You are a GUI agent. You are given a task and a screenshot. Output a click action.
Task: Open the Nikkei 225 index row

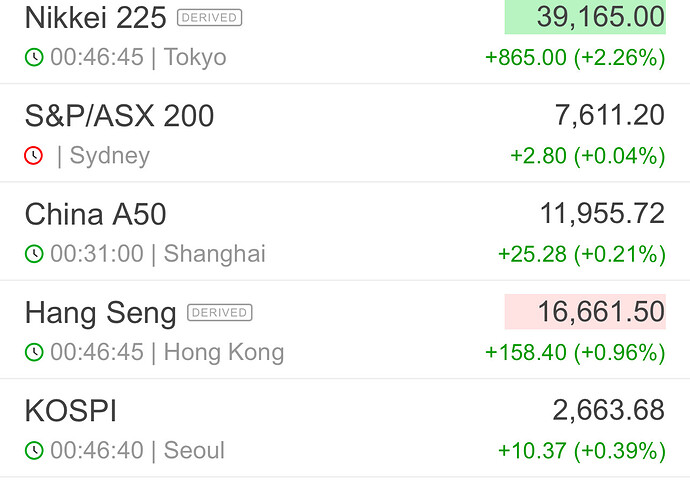pyautogui.click(x=95, y=18)
